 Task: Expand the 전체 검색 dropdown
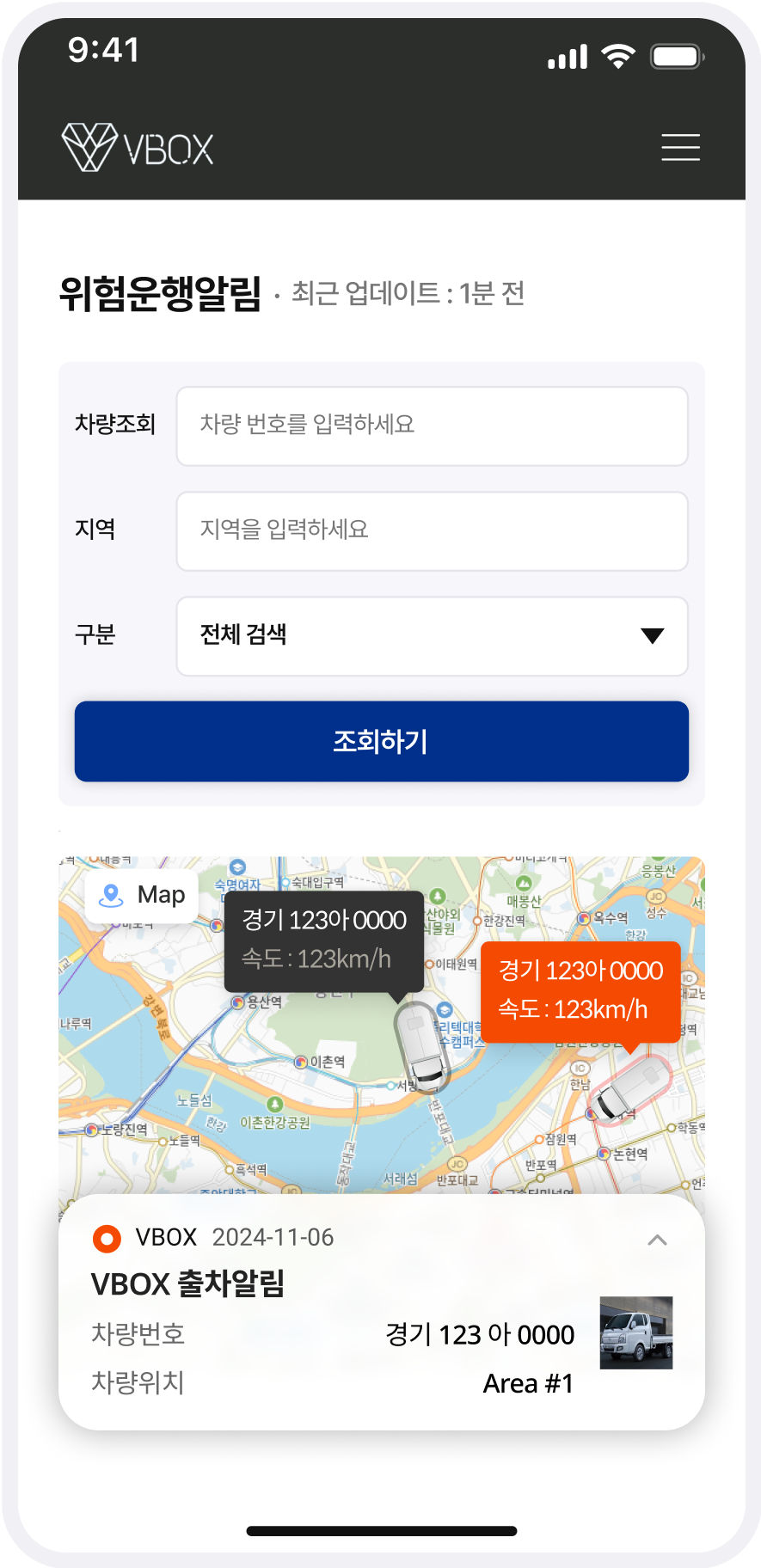[432, 636]
